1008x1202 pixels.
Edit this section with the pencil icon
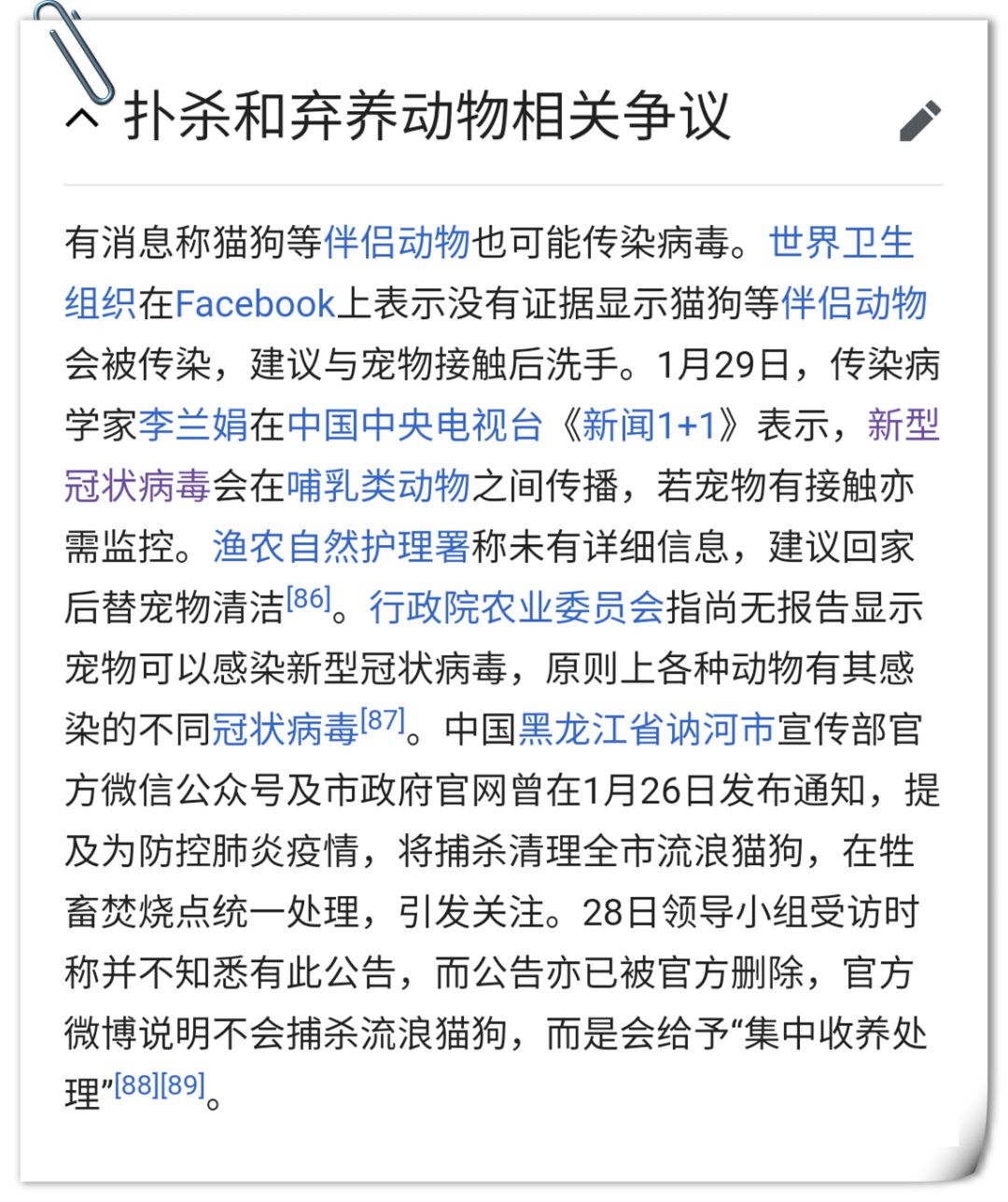(x=919, y=120)
